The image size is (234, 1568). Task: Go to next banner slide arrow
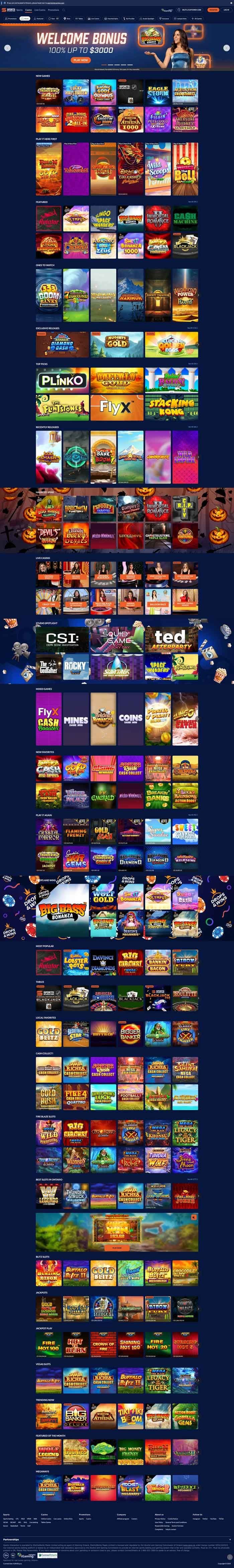(227, 47)
